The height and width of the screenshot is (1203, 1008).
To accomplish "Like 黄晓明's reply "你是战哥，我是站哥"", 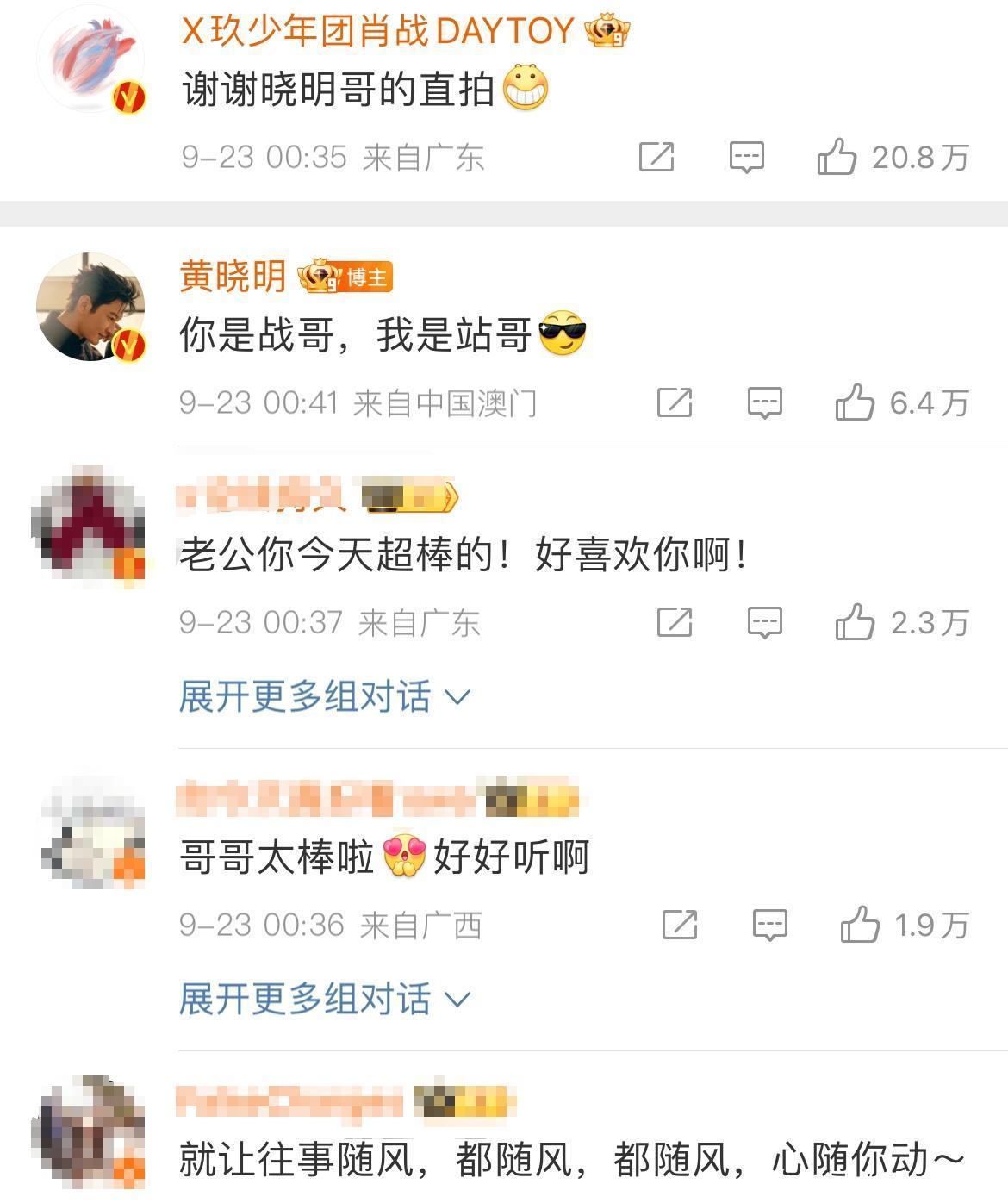I will pyautogui.click(x=855, y=402).
